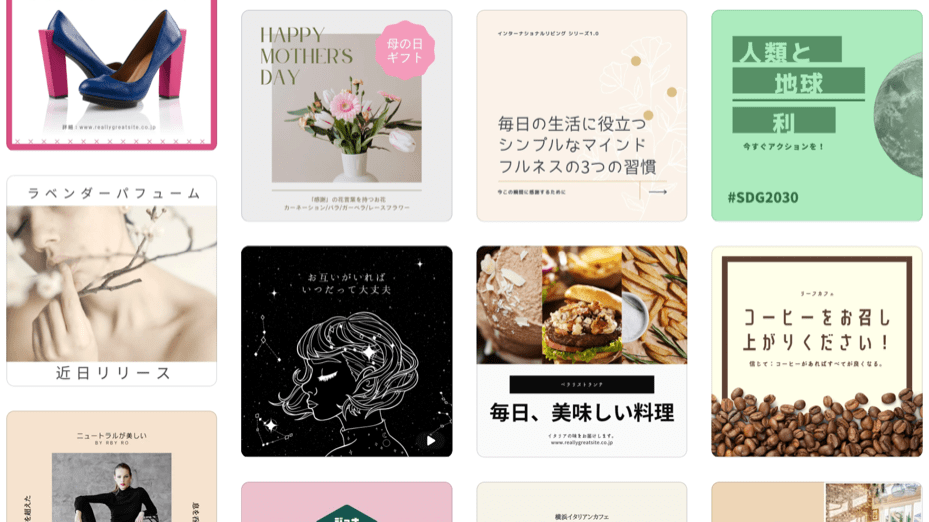
Task: Open the Happy Mother's Day flower template
Action: (346, 115)
